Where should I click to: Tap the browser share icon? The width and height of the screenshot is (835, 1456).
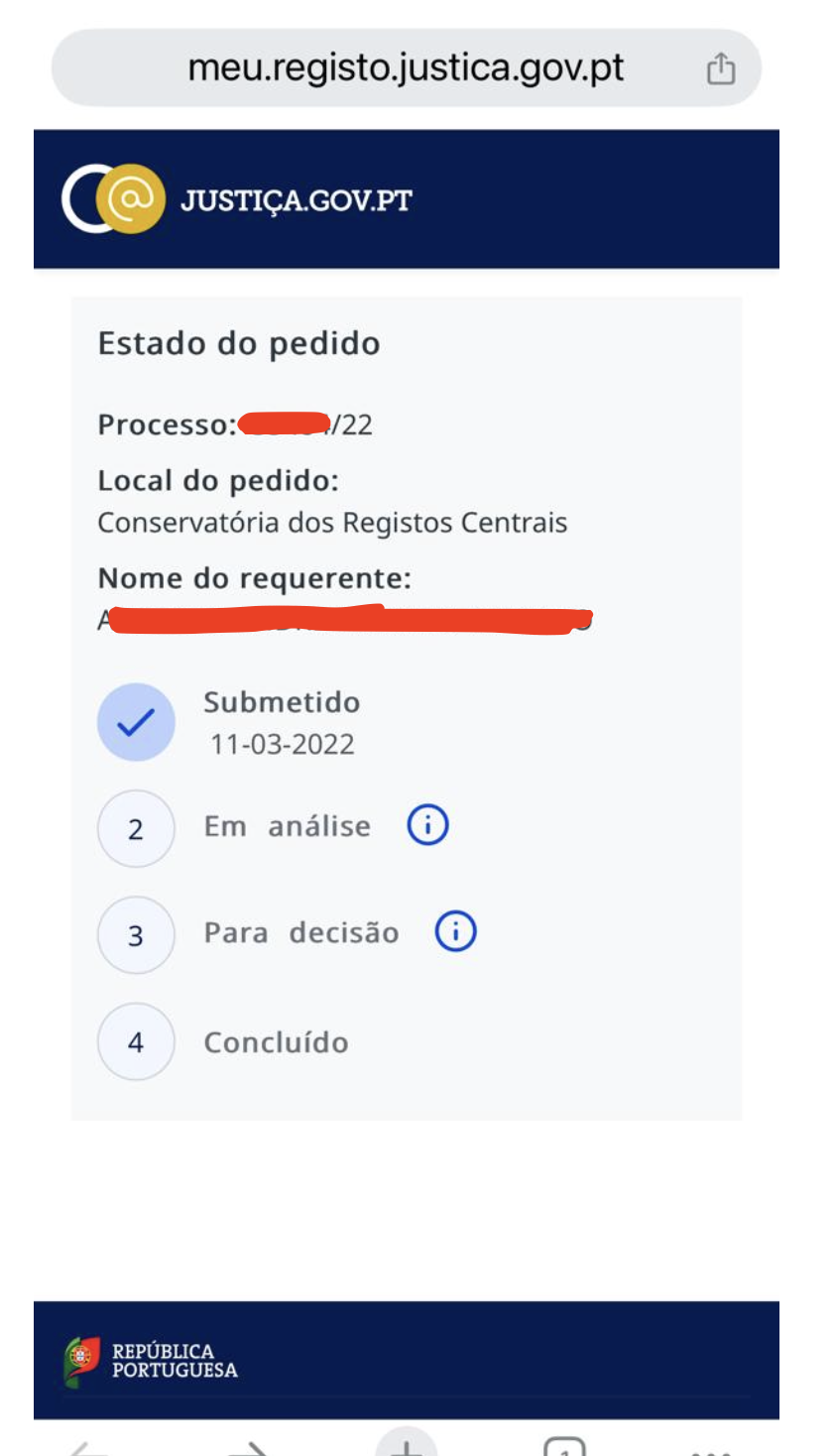(x=721, y=68)
